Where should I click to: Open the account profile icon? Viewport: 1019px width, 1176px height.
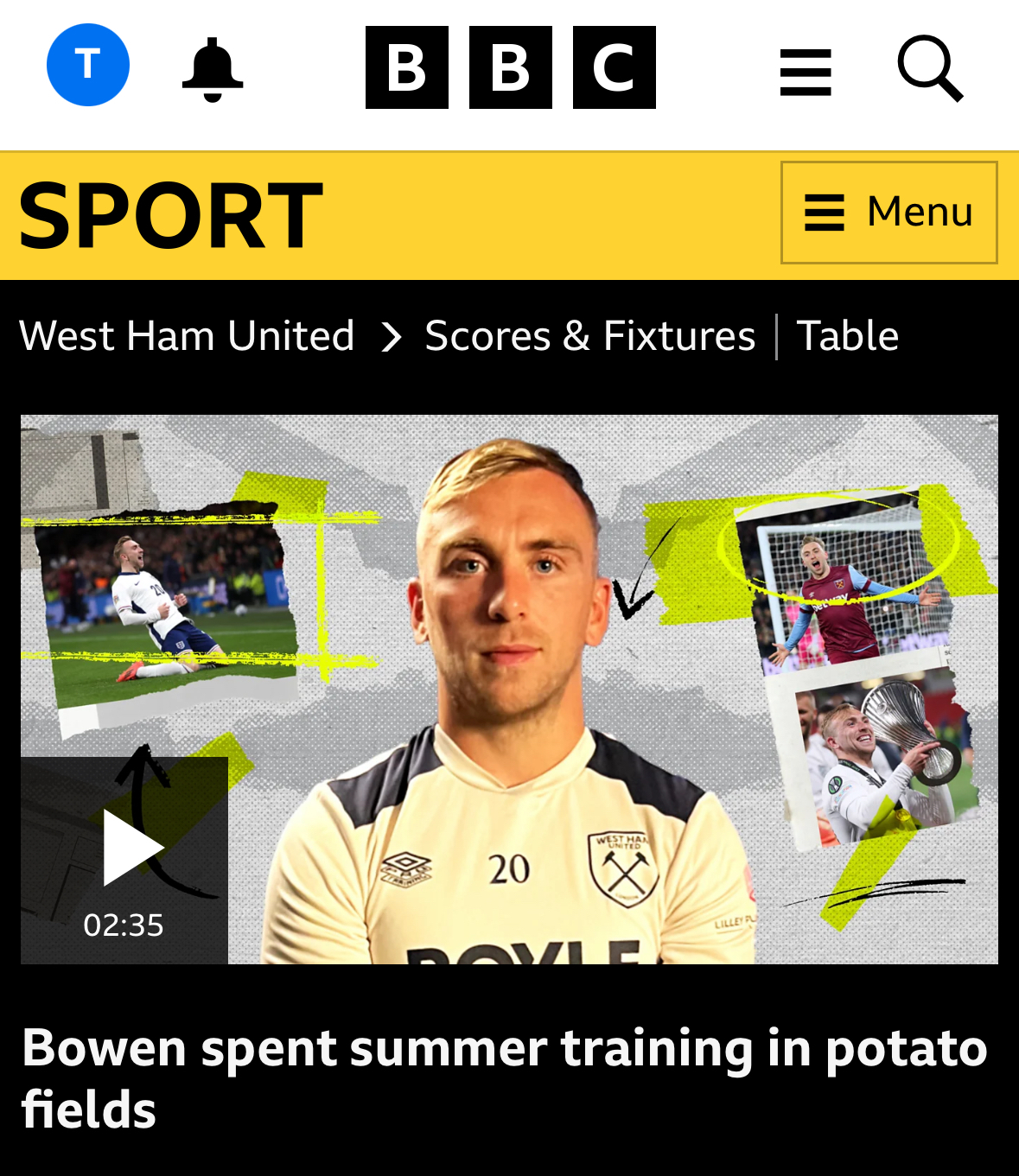pos(87,65)
